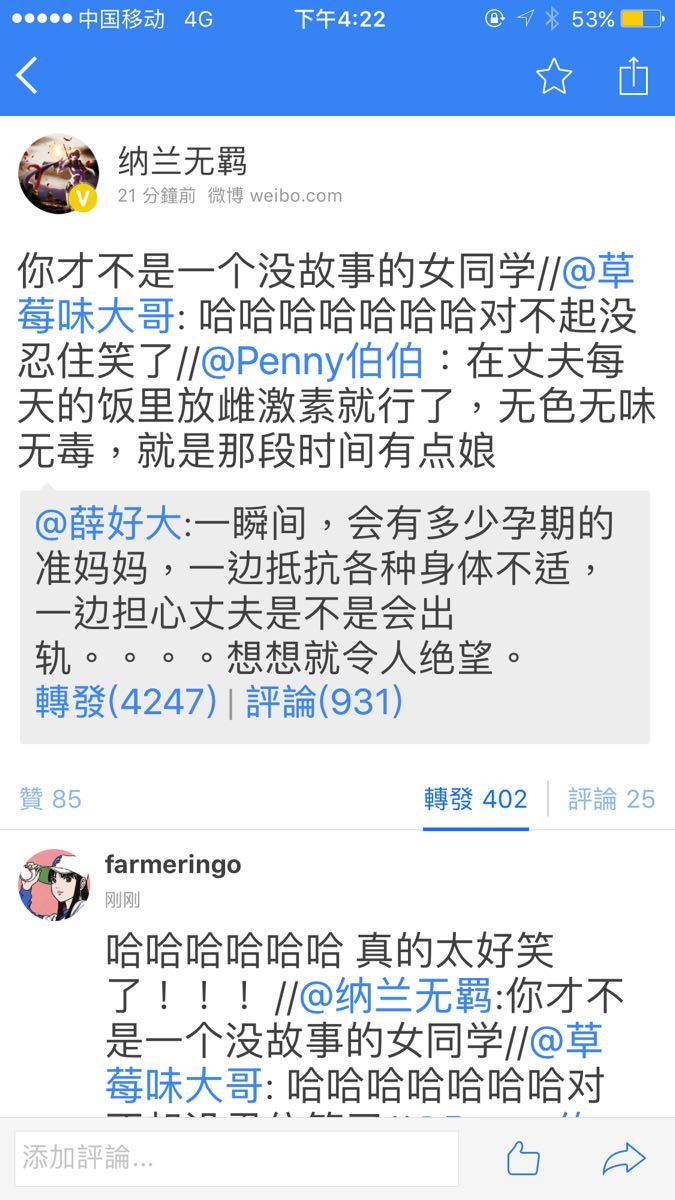
Task: Switch to the 評論 25 tab
Action: click(611, 798)
